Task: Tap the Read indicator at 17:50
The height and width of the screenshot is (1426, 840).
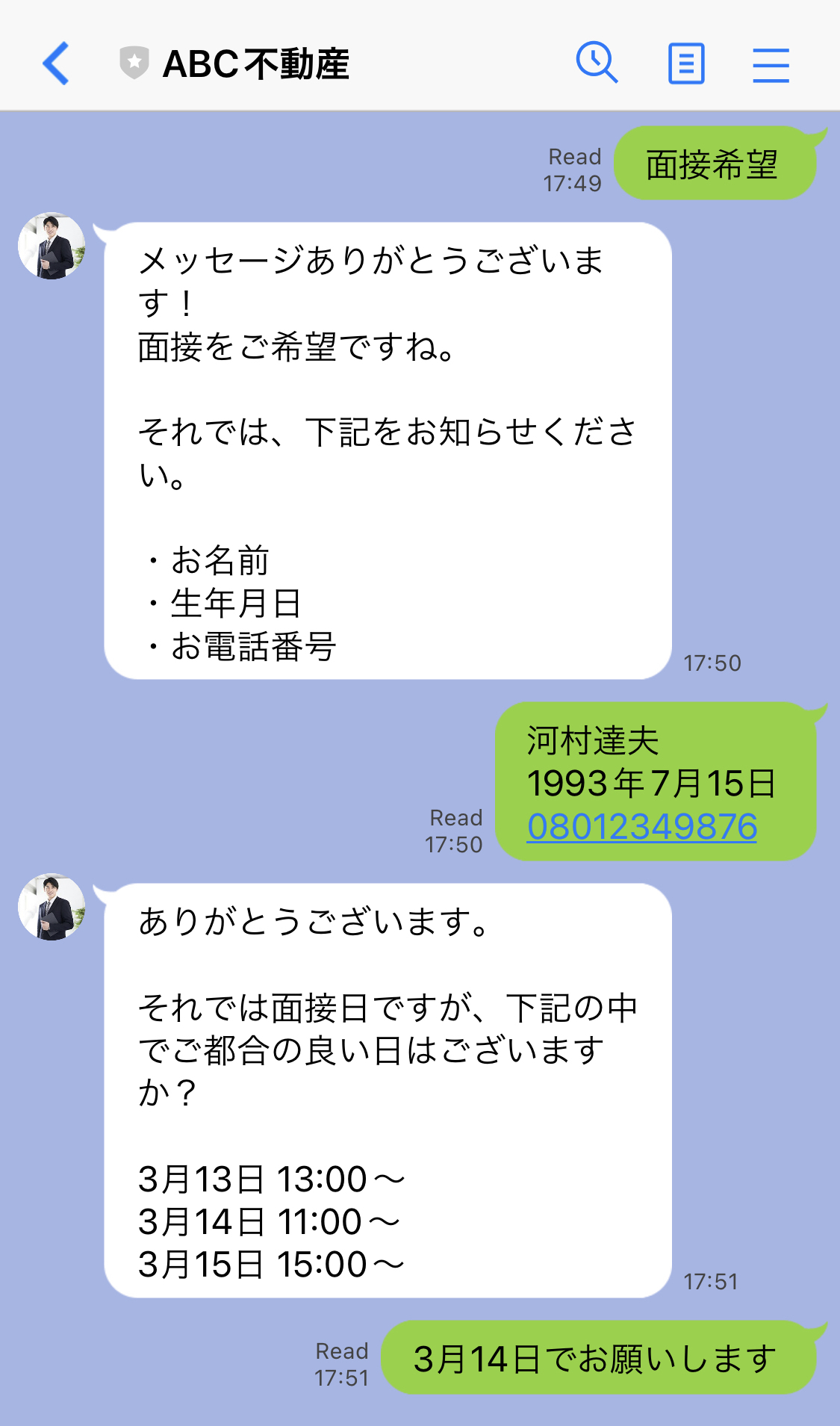Action: click(x=455, y=817)
